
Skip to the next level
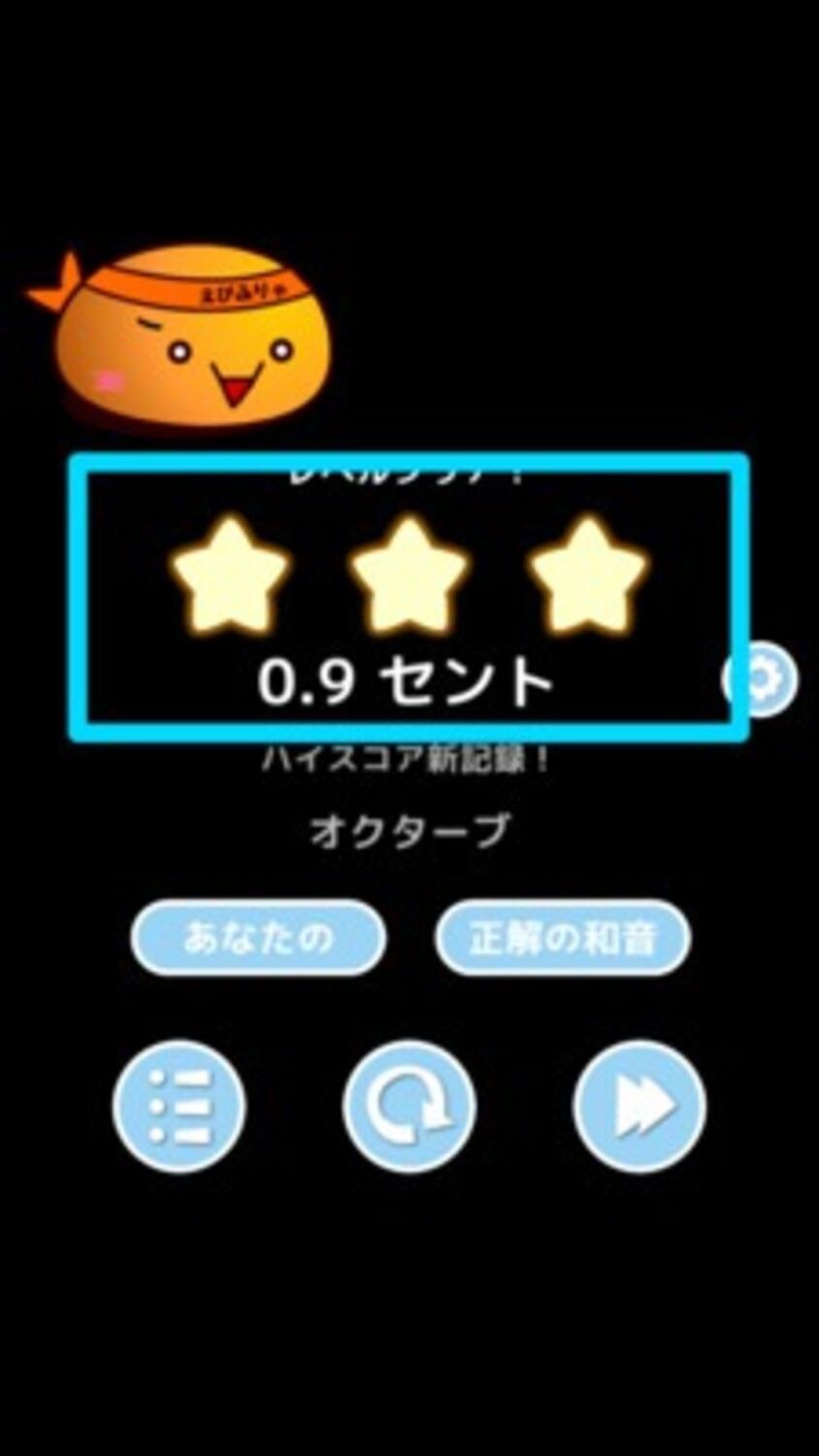tap(639, 1106)
